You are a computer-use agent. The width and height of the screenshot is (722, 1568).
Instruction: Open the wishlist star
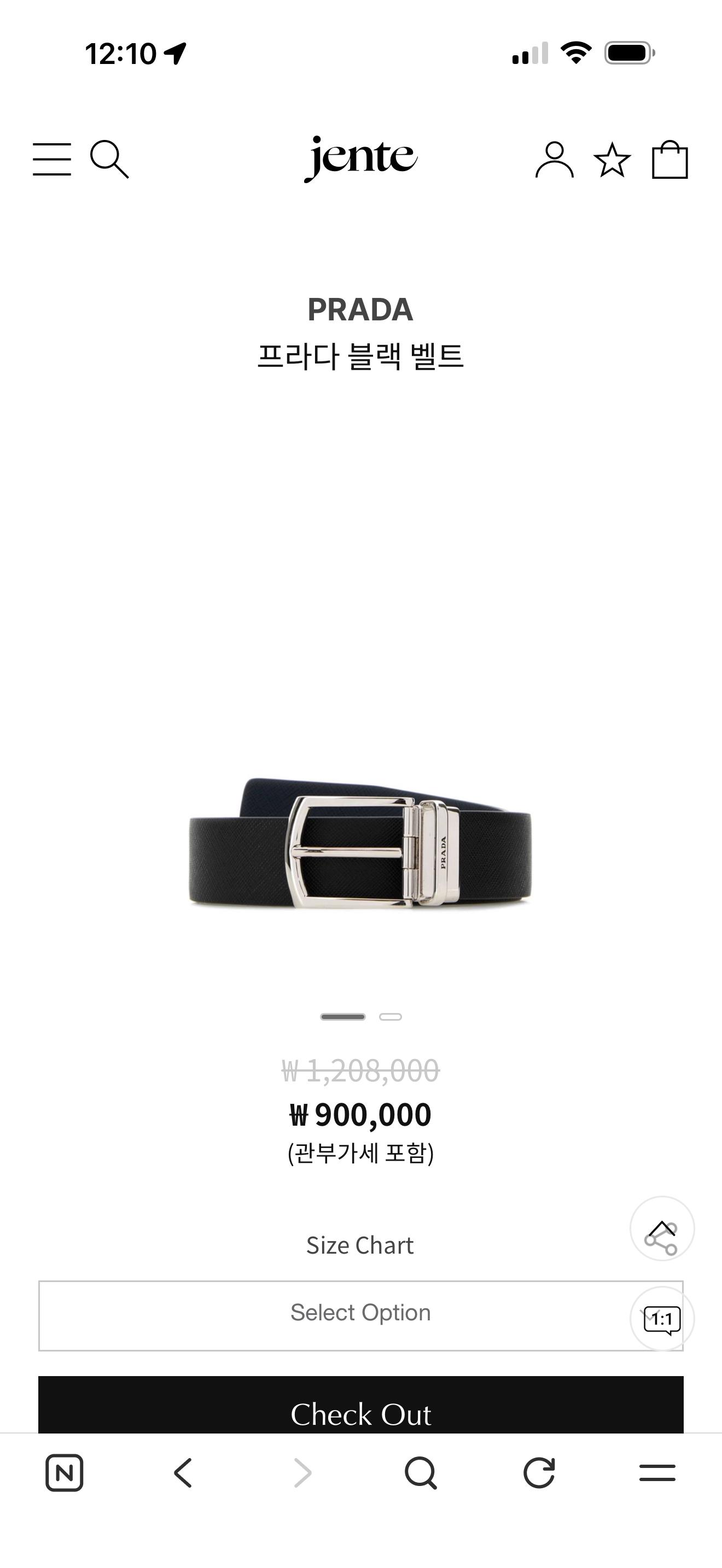coord(612,160)
